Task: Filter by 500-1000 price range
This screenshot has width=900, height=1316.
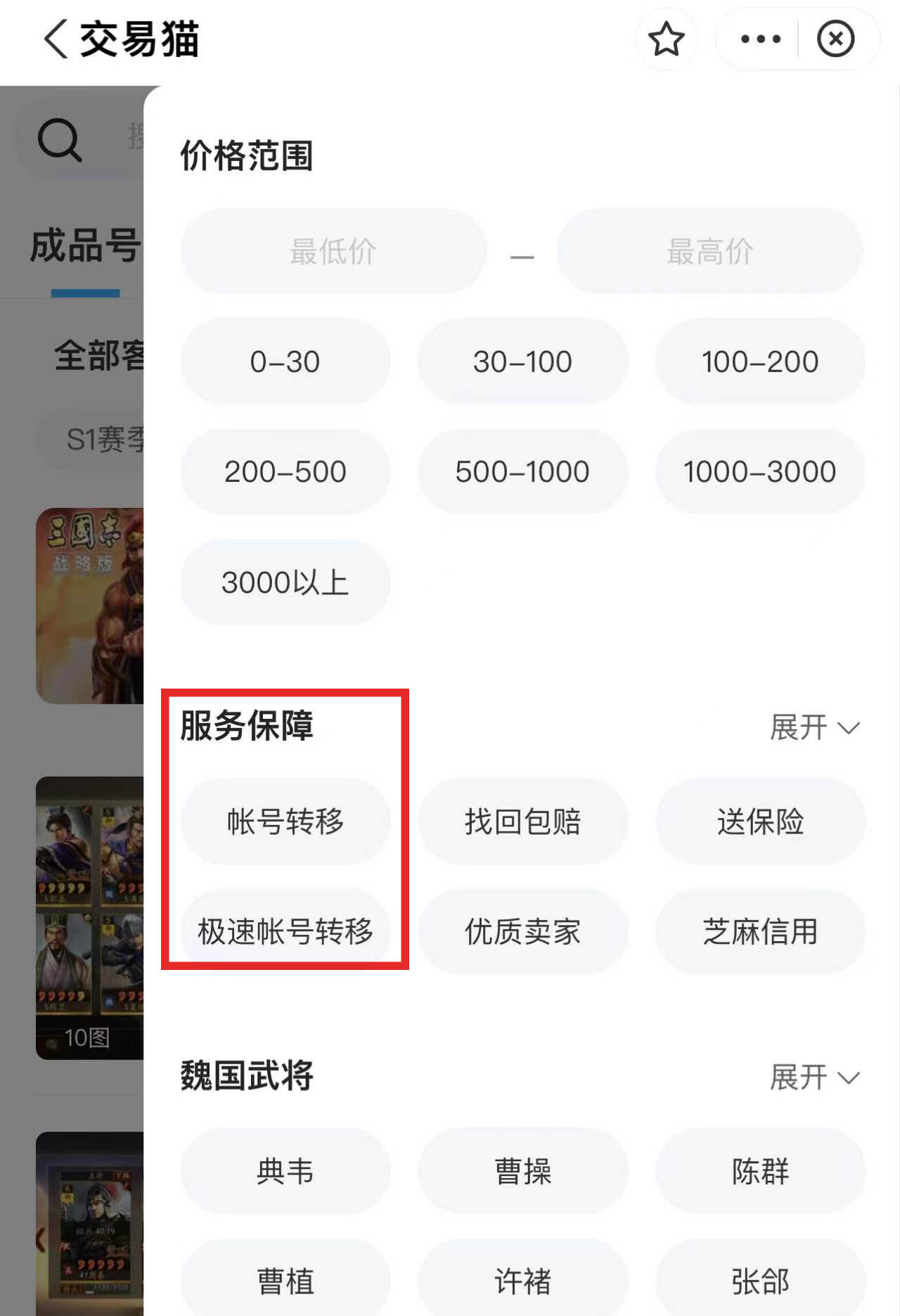Action: (x=522, y=471)
